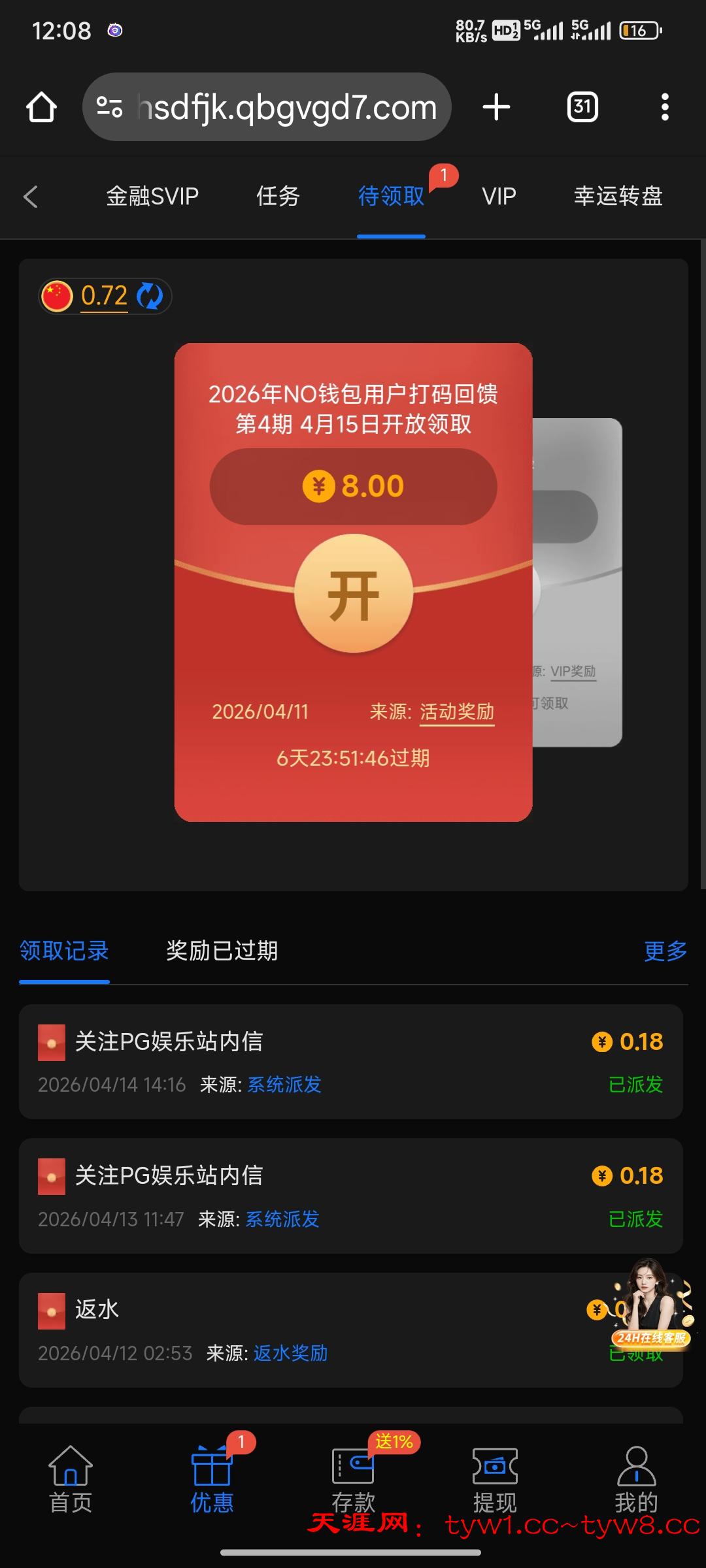Screen dimensions: 706x1568
Task: Tap 更多 to see more records
Action: click(x=665, y=951)
